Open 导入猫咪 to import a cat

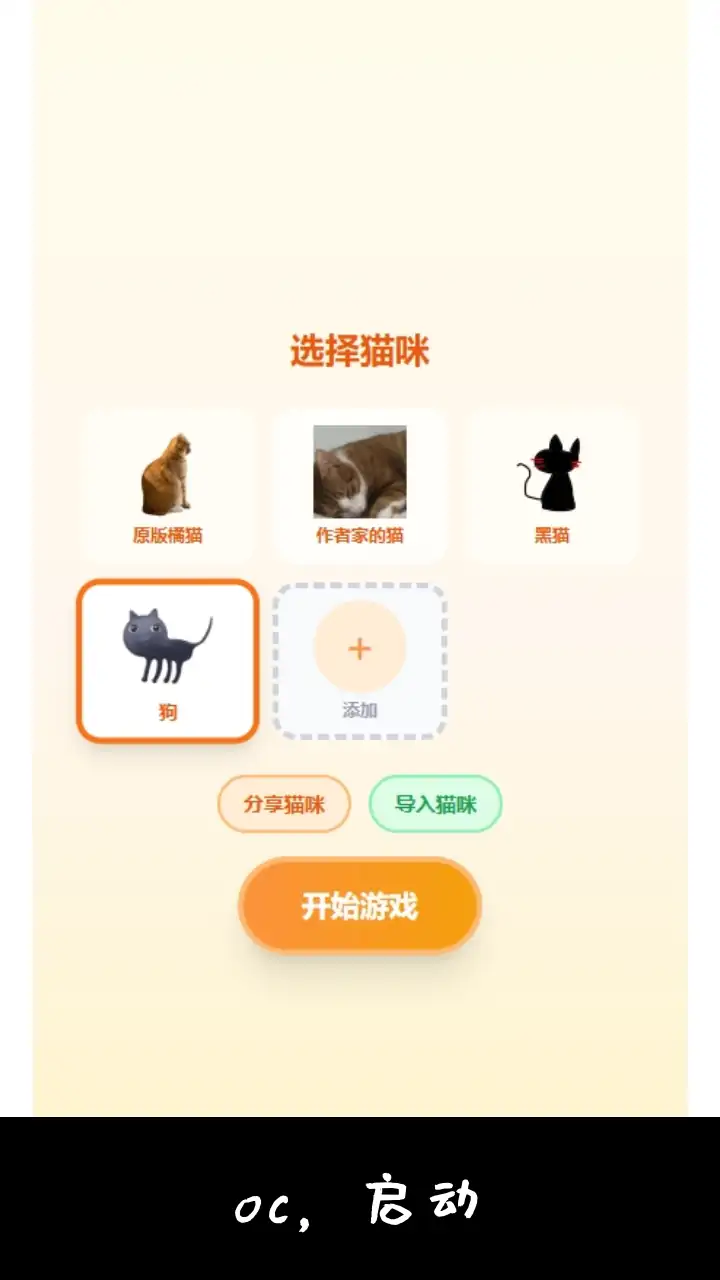pyautogui.click(x=435, y=804)
